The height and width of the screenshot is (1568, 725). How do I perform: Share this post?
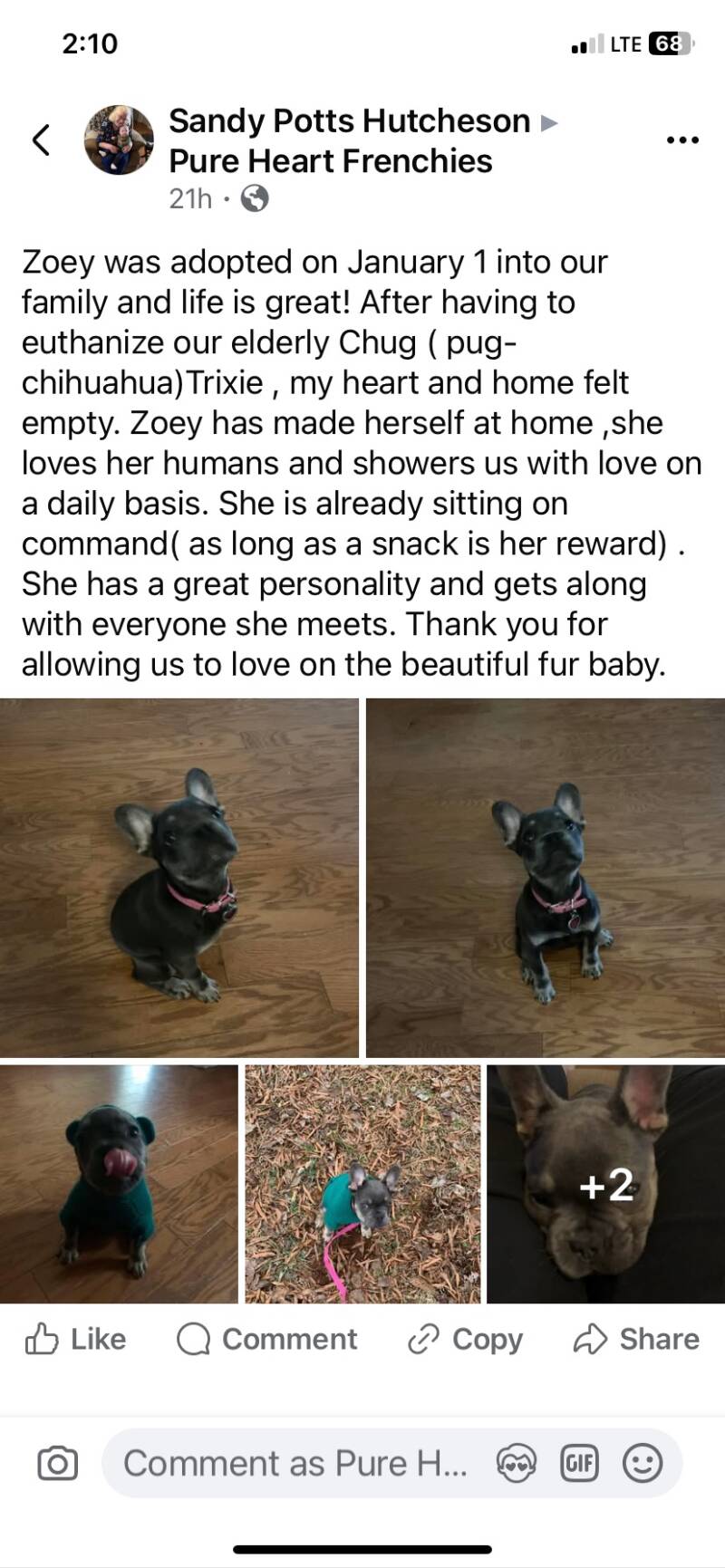[636, 1339]
